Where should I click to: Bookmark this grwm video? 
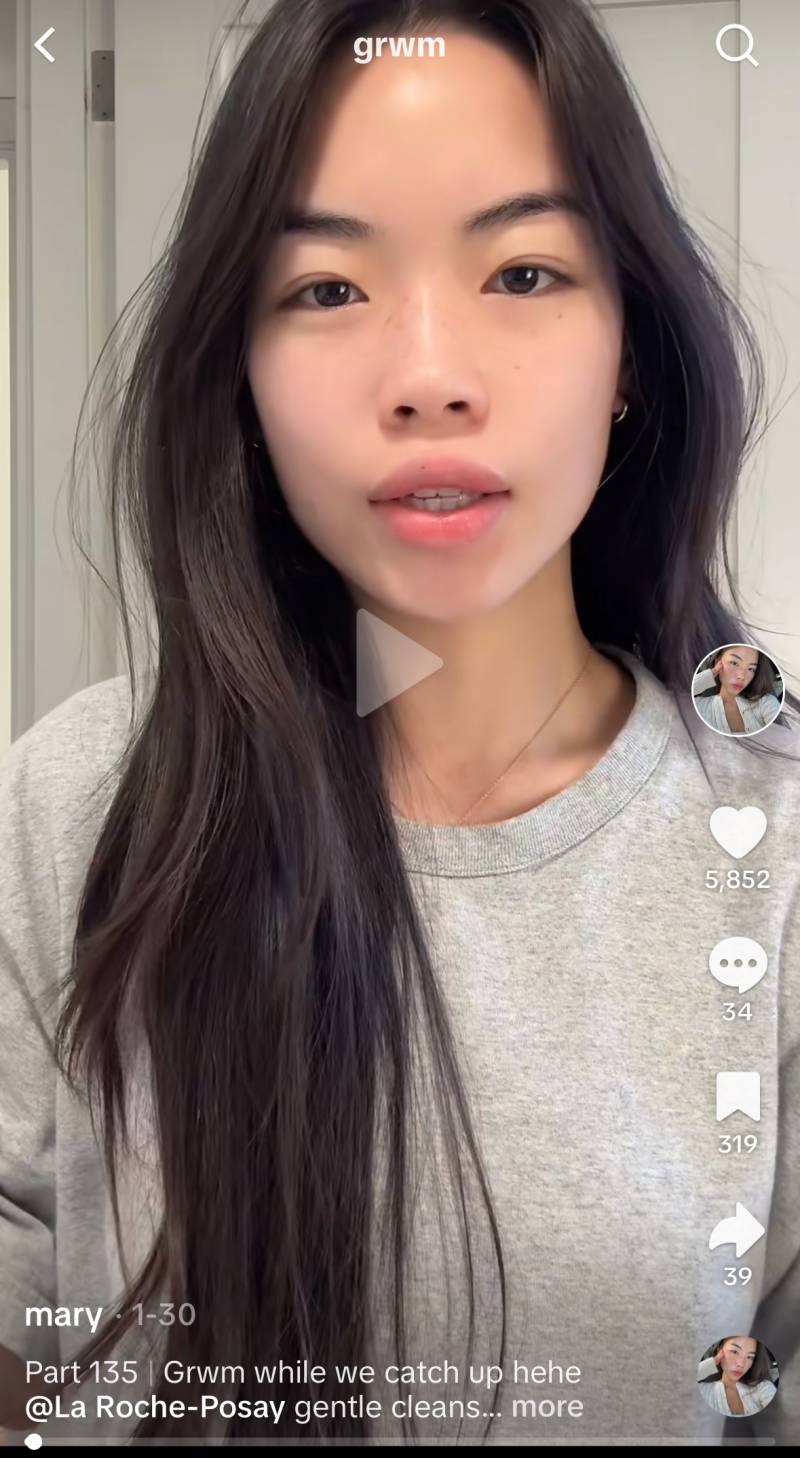point(738,1098)
